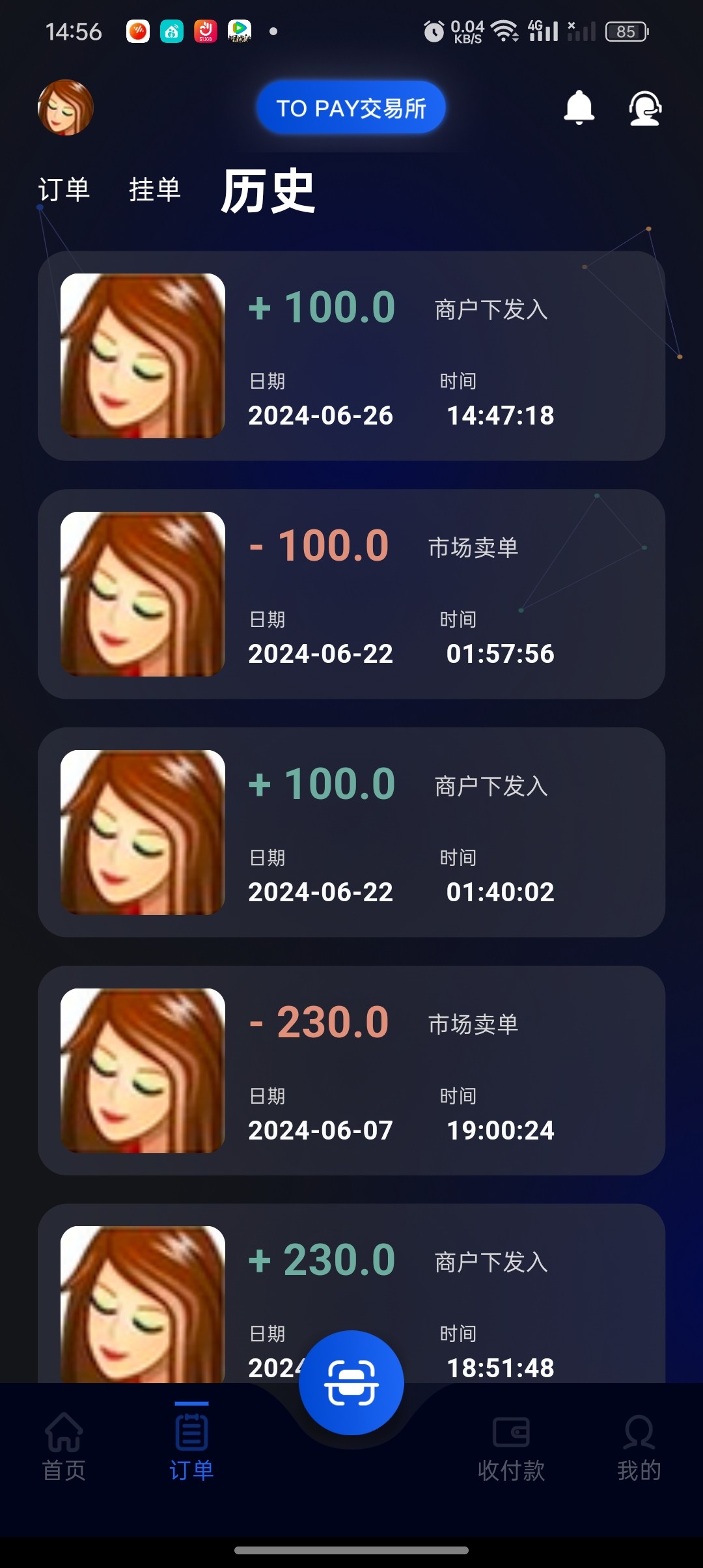
Task: Open the 订单 bottom navigation tab
Action: click(191, 1443)
